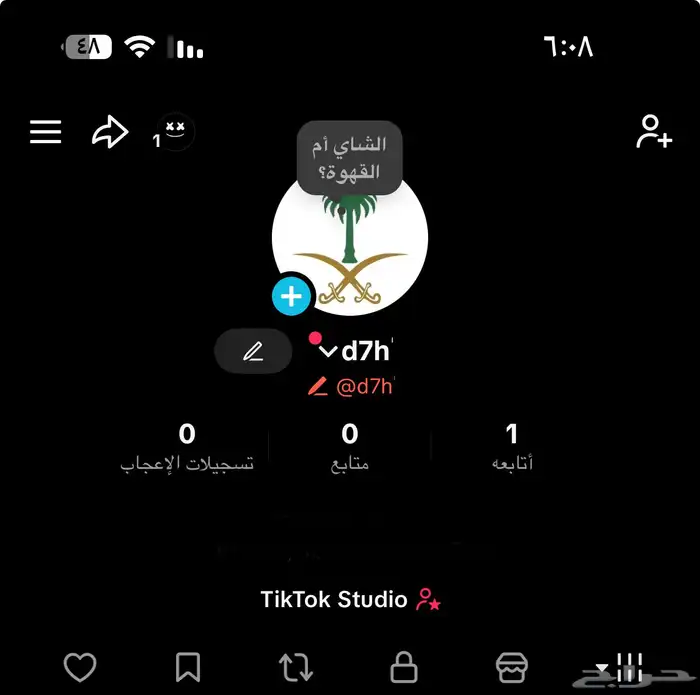This screenshot has height=695, width=700.
Task: Switch to the saved bookmarks tab
Action: 188,667
